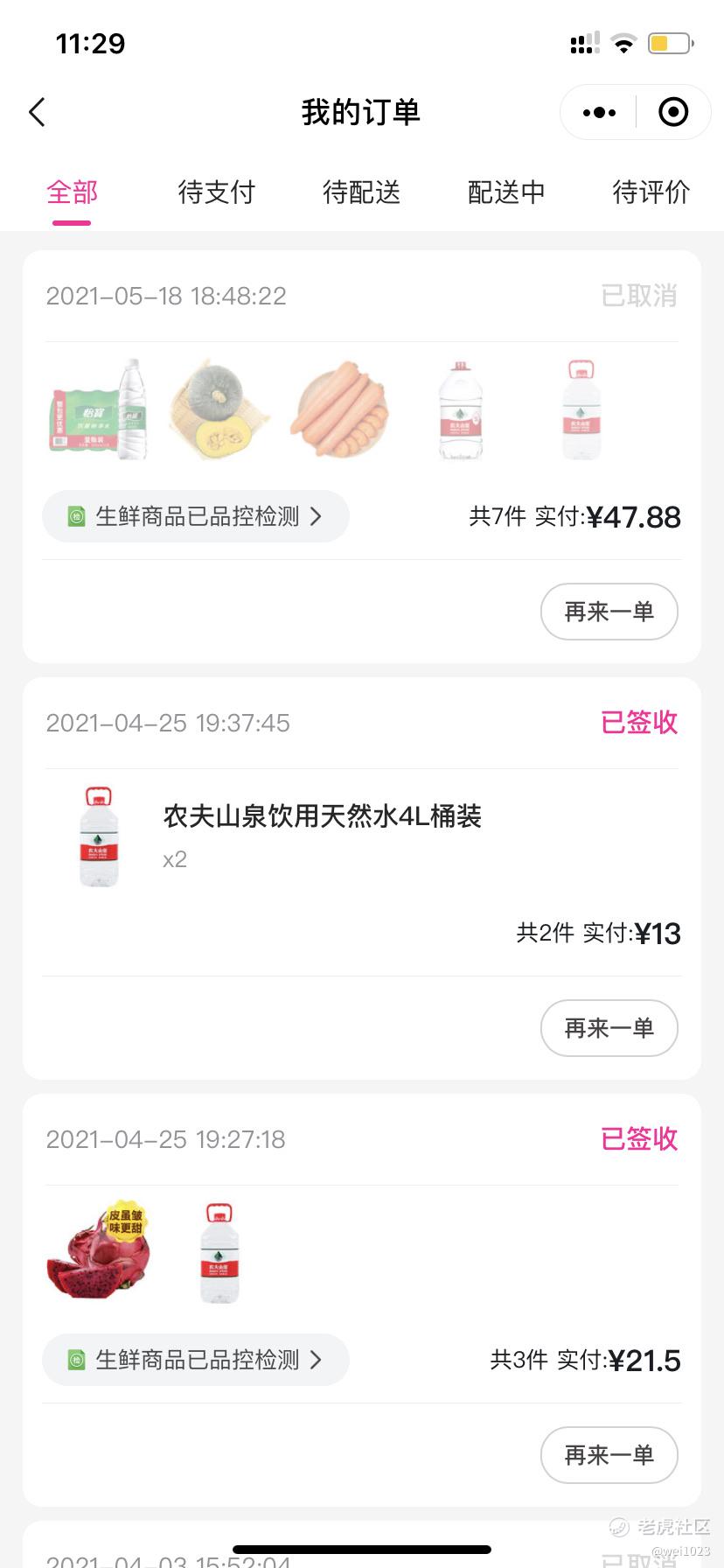Screen dimensions: 724x1568
Task: Open the 农夫山泉饮用天然水4L桶装 order
Action: 322,817
